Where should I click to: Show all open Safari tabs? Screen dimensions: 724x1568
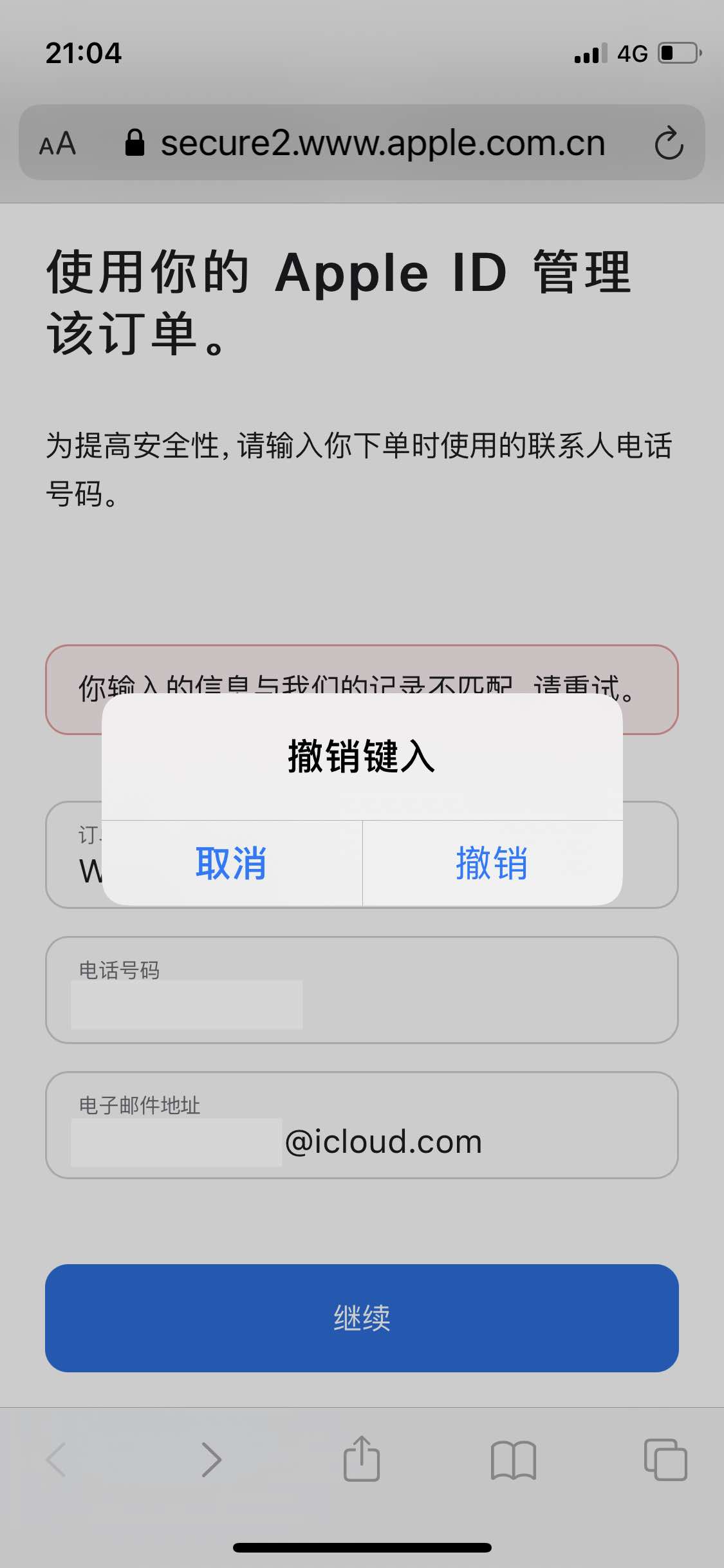tap(665, 1459)
